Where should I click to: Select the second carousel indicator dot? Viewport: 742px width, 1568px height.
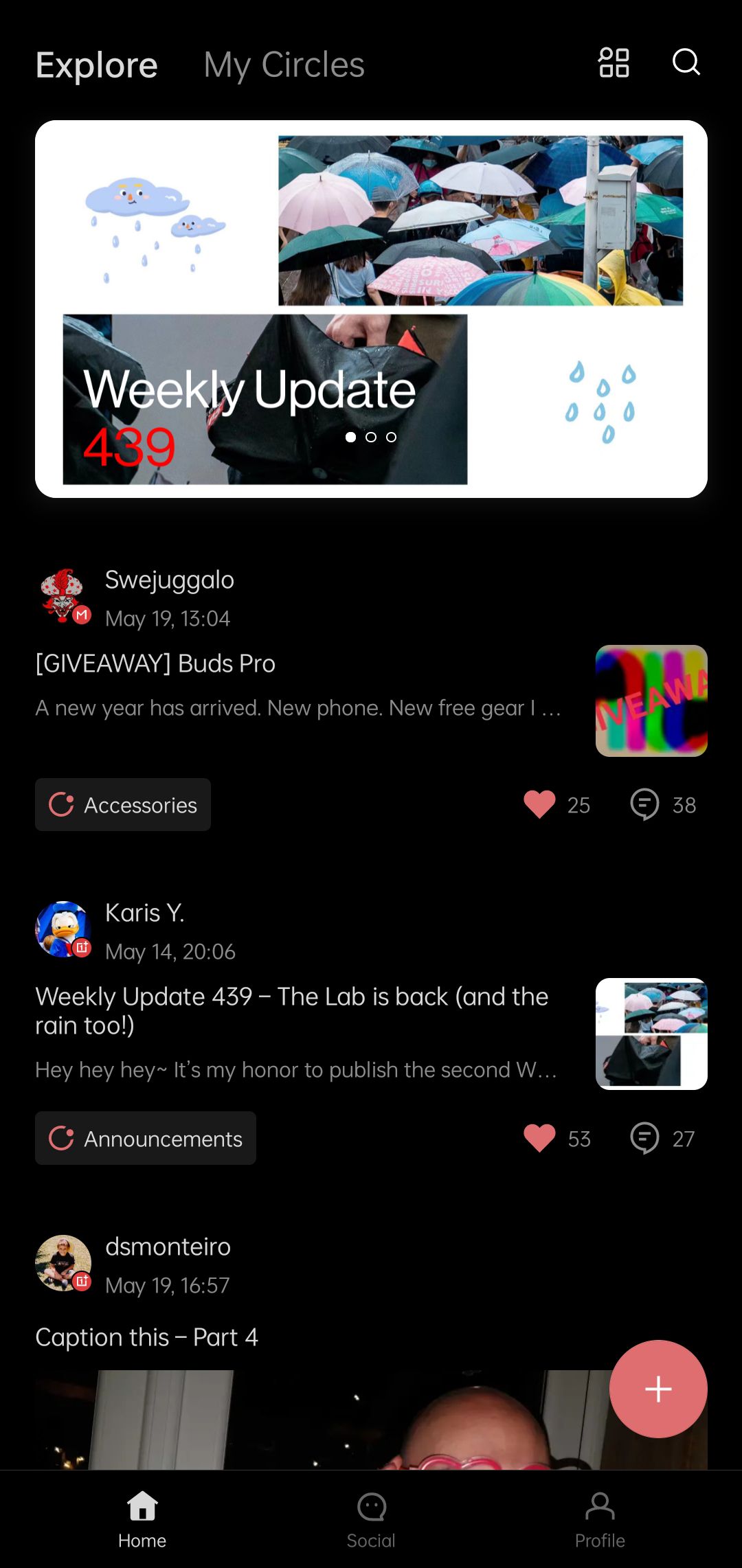pyautogui.click(x=370, y=437)
